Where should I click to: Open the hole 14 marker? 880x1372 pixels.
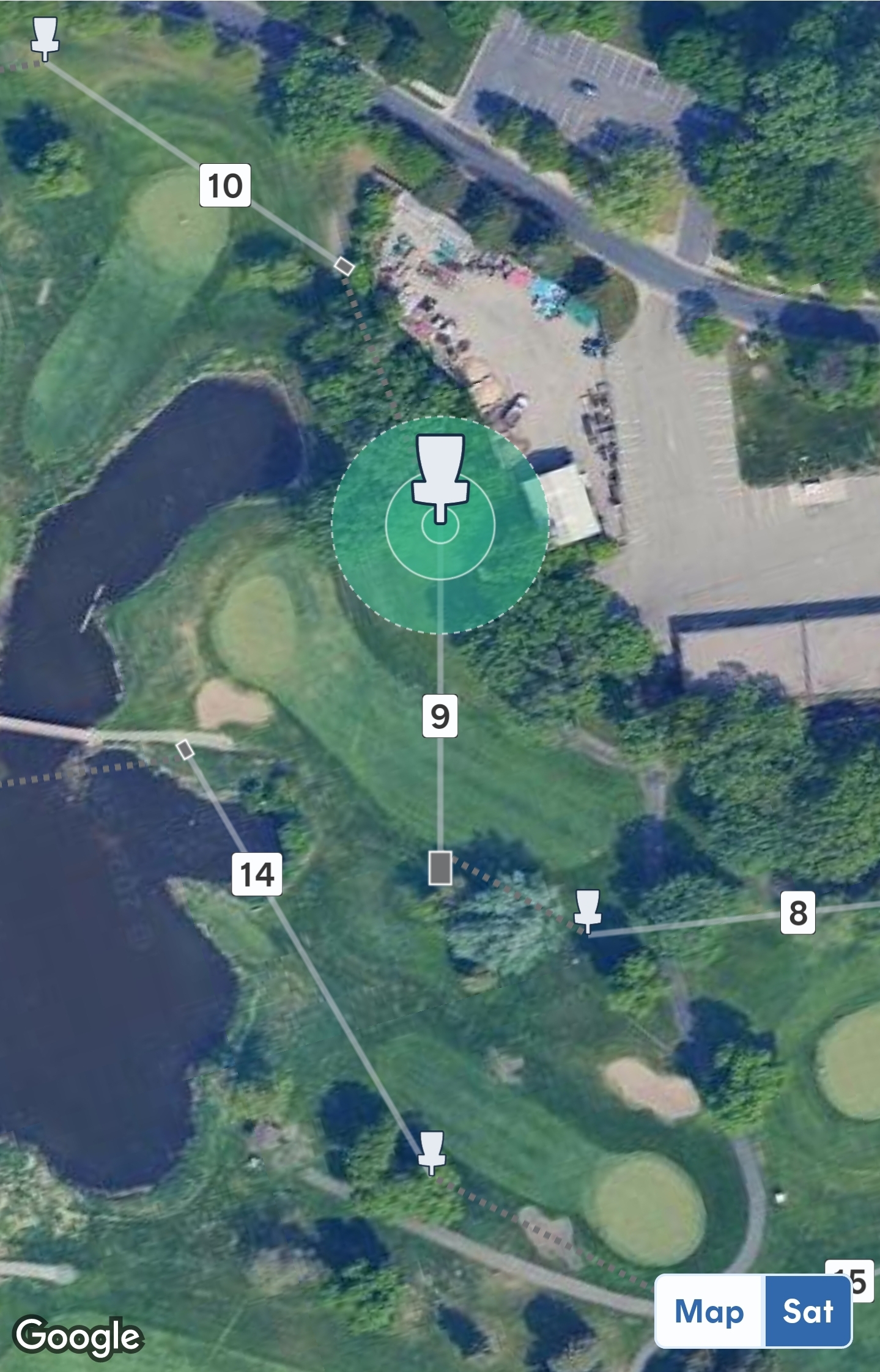[x=257, y=874]
